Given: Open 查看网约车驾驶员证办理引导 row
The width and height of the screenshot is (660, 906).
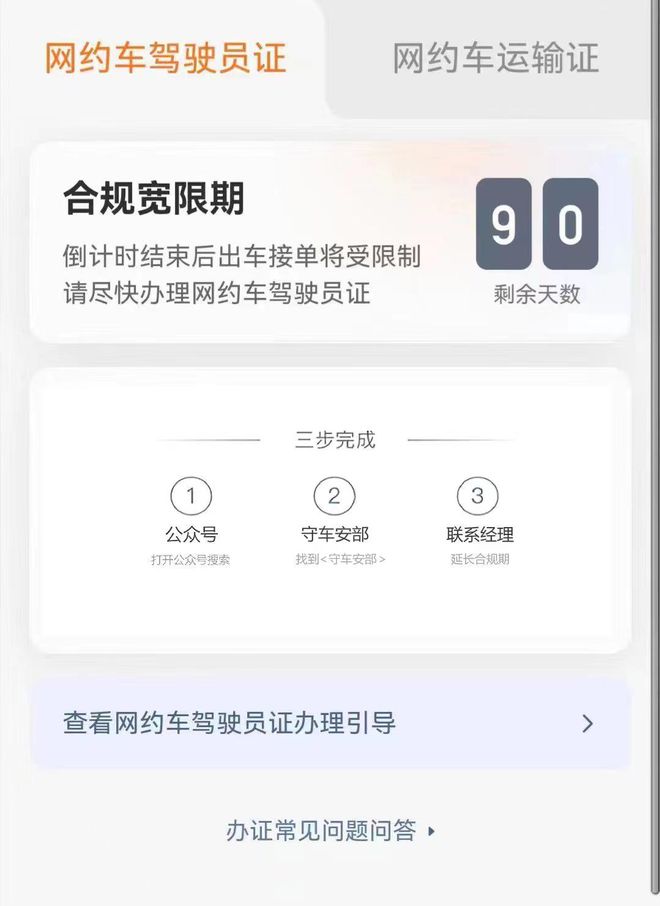Looking at the screenshot, I should pos(330,723).
